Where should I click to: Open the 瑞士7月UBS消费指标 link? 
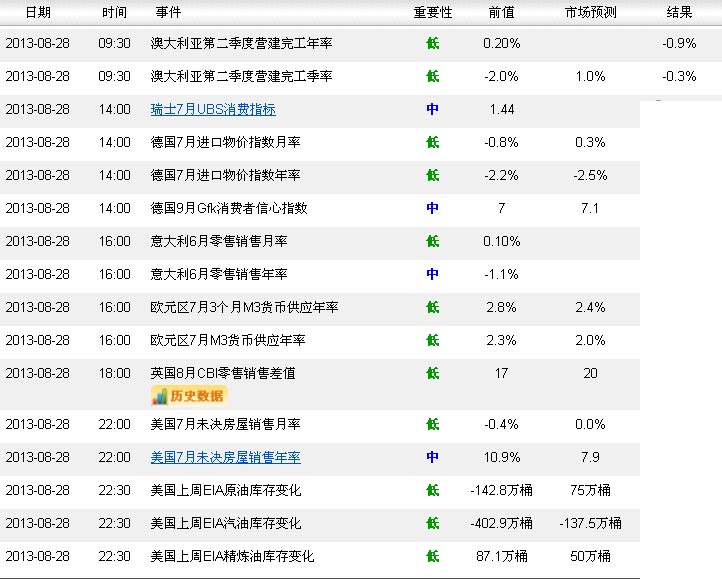(x=213, y=109)
